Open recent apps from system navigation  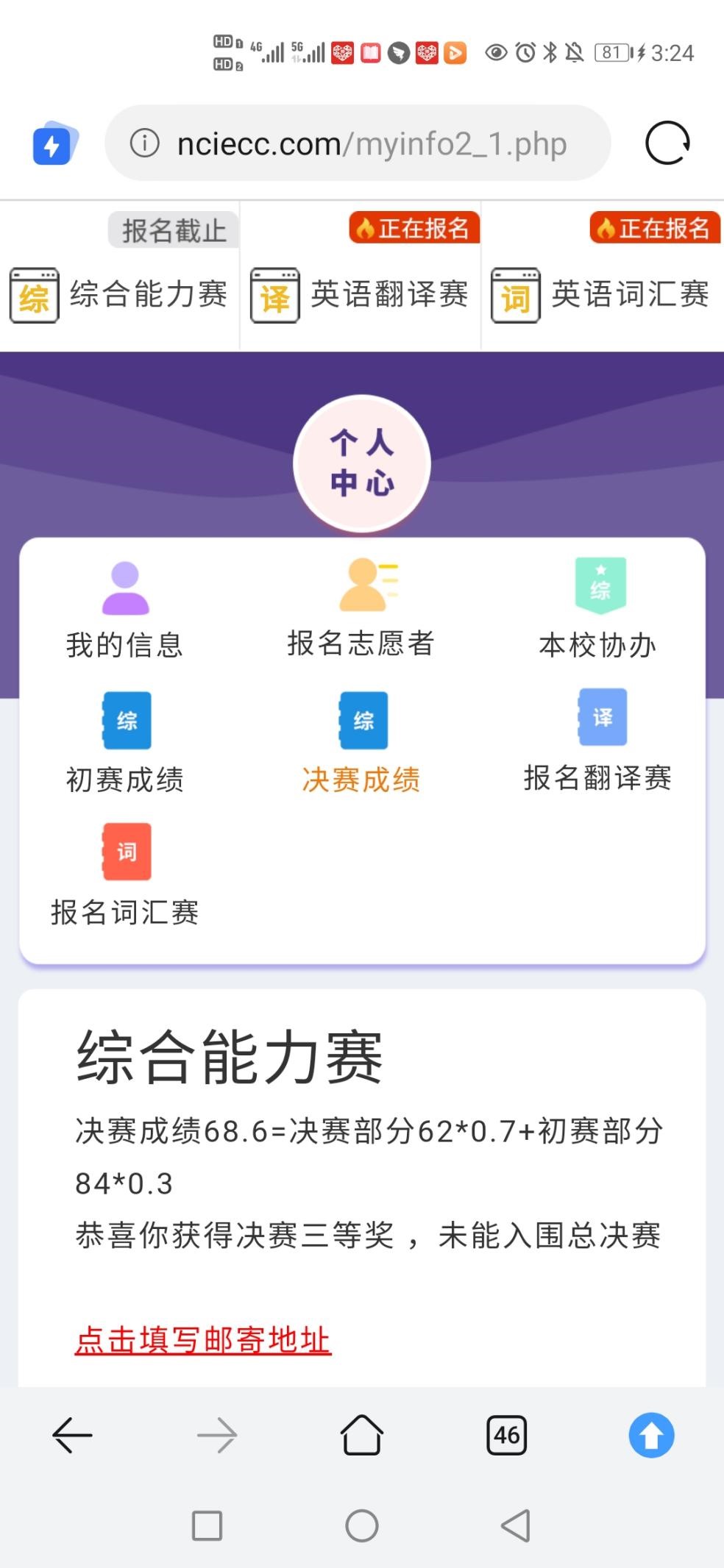click(207, 1525)
